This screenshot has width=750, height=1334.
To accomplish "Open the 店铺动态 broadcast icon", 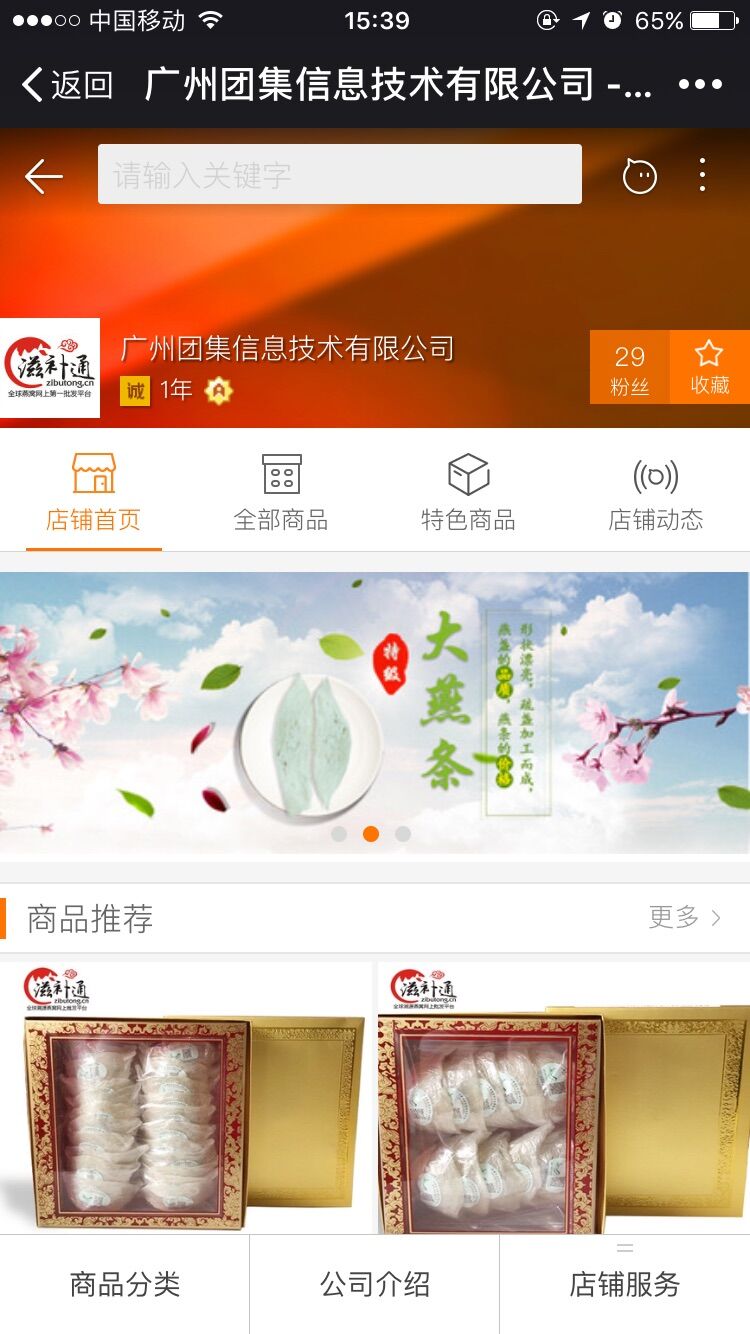I will coord(657,476).
